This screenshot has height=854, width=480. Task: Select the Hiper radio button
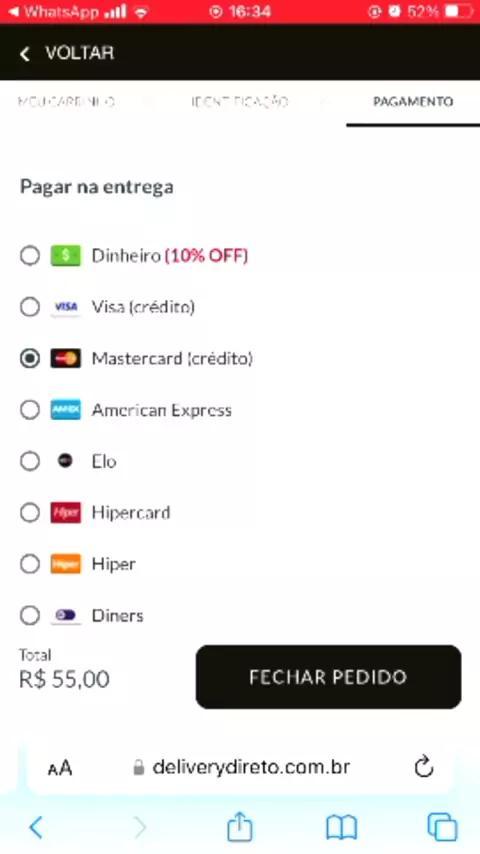click(30, 564)
